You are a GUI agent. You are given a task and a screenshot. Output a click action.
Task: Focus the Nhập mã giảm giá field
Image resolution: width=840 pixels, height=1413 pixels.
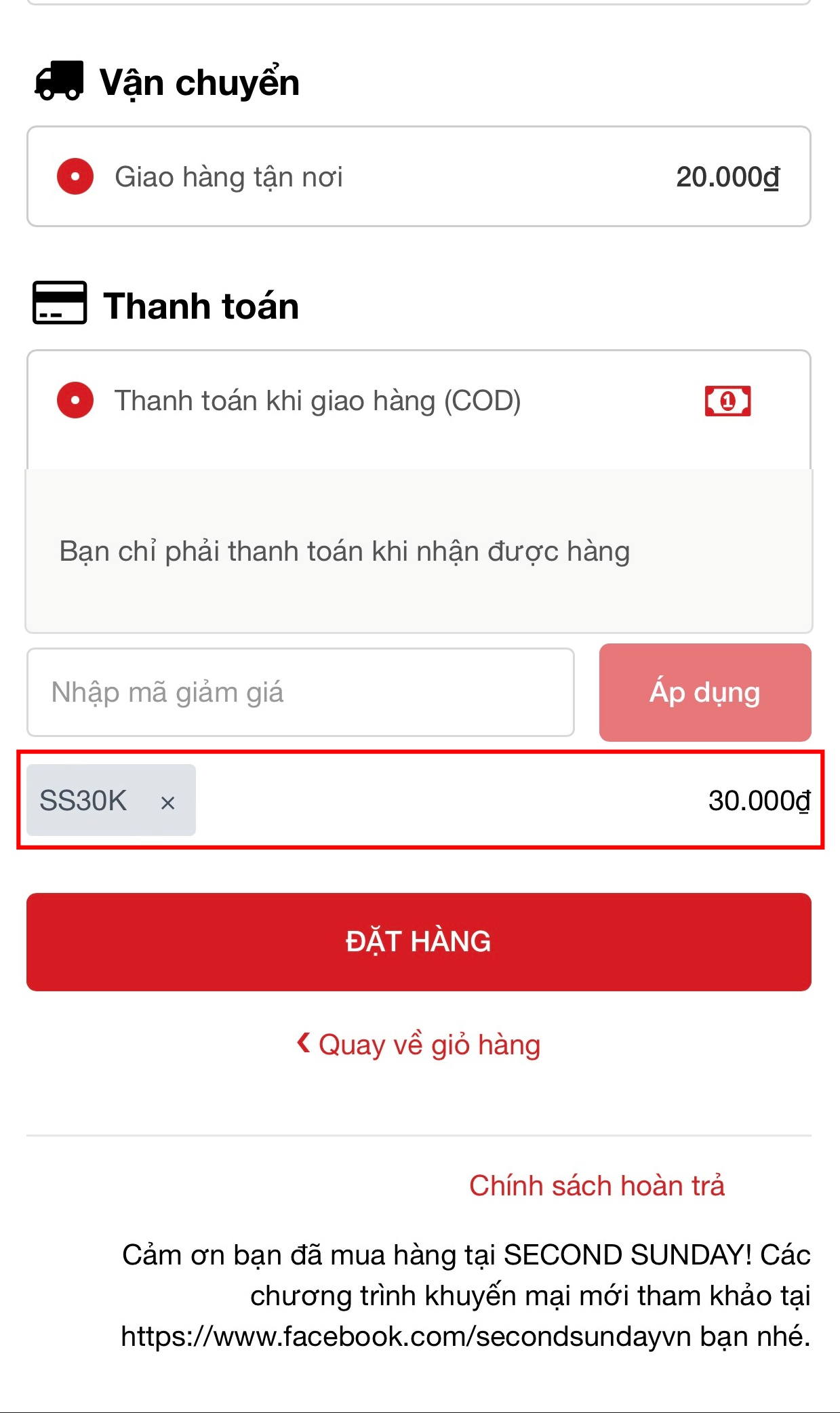coord(300,692)
